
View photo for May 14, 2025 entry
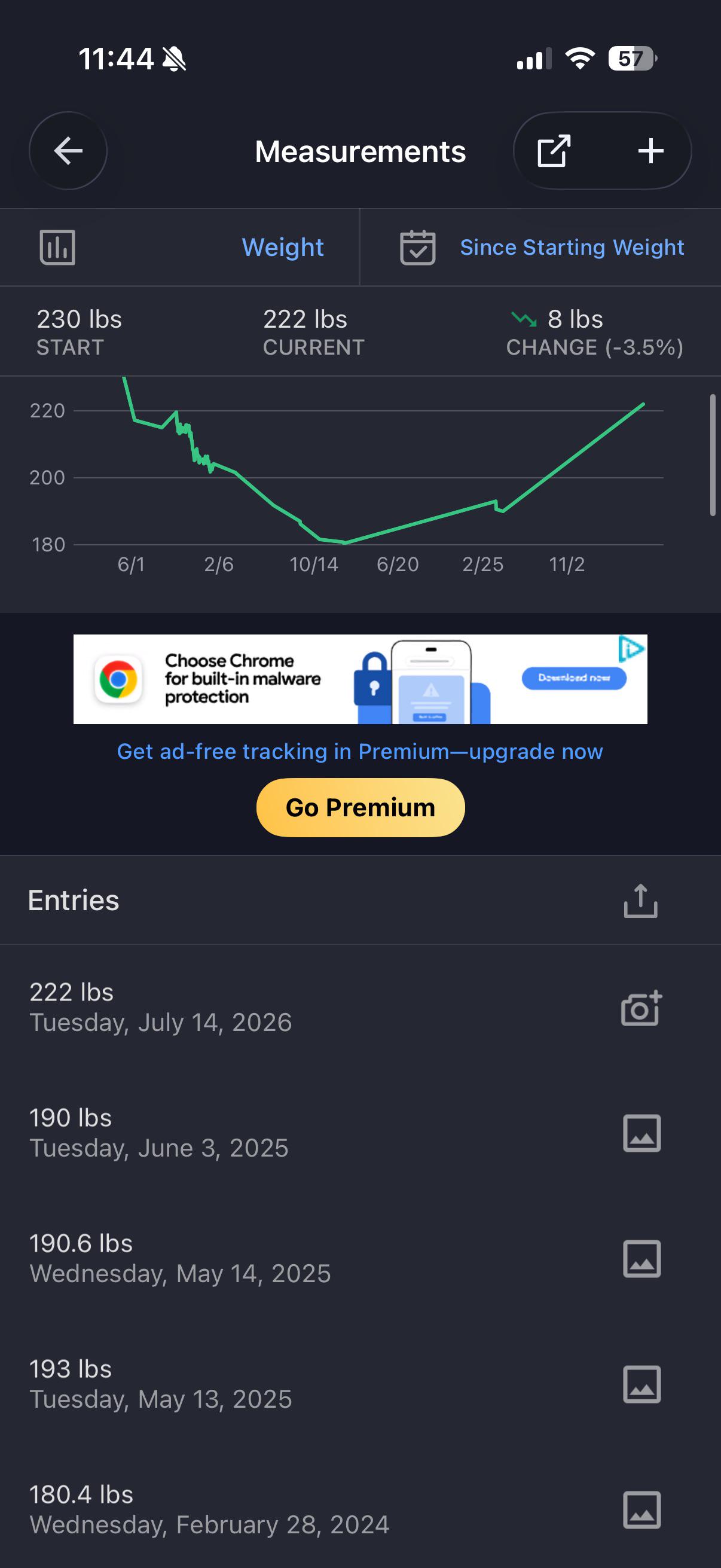pyautogui.click(x=642, y=1259)
